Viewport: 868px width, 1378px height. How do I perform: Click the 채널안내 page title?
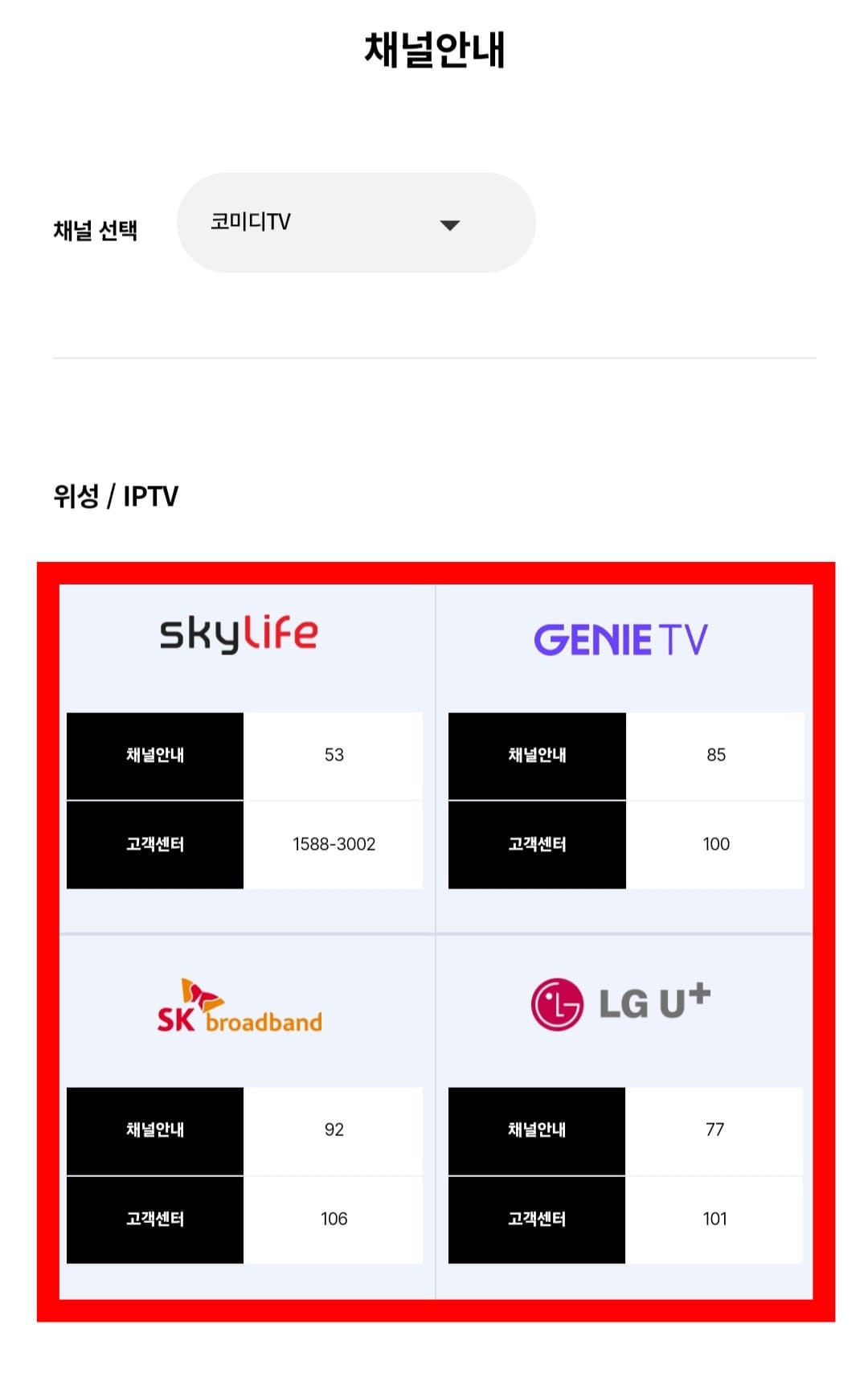point(434,48)
